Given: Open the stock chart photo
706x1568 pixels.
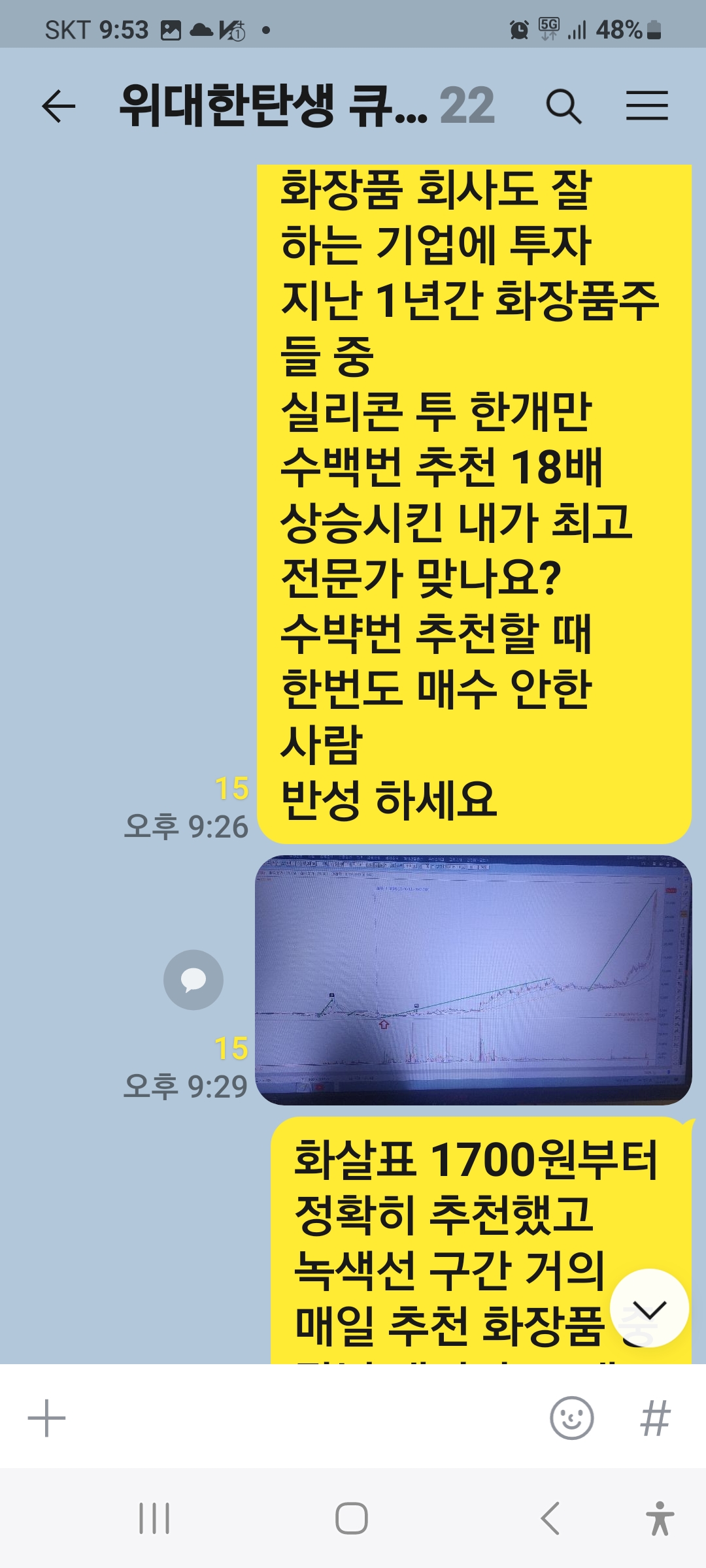Looking at the screenshot, I should tap(473, 980).
